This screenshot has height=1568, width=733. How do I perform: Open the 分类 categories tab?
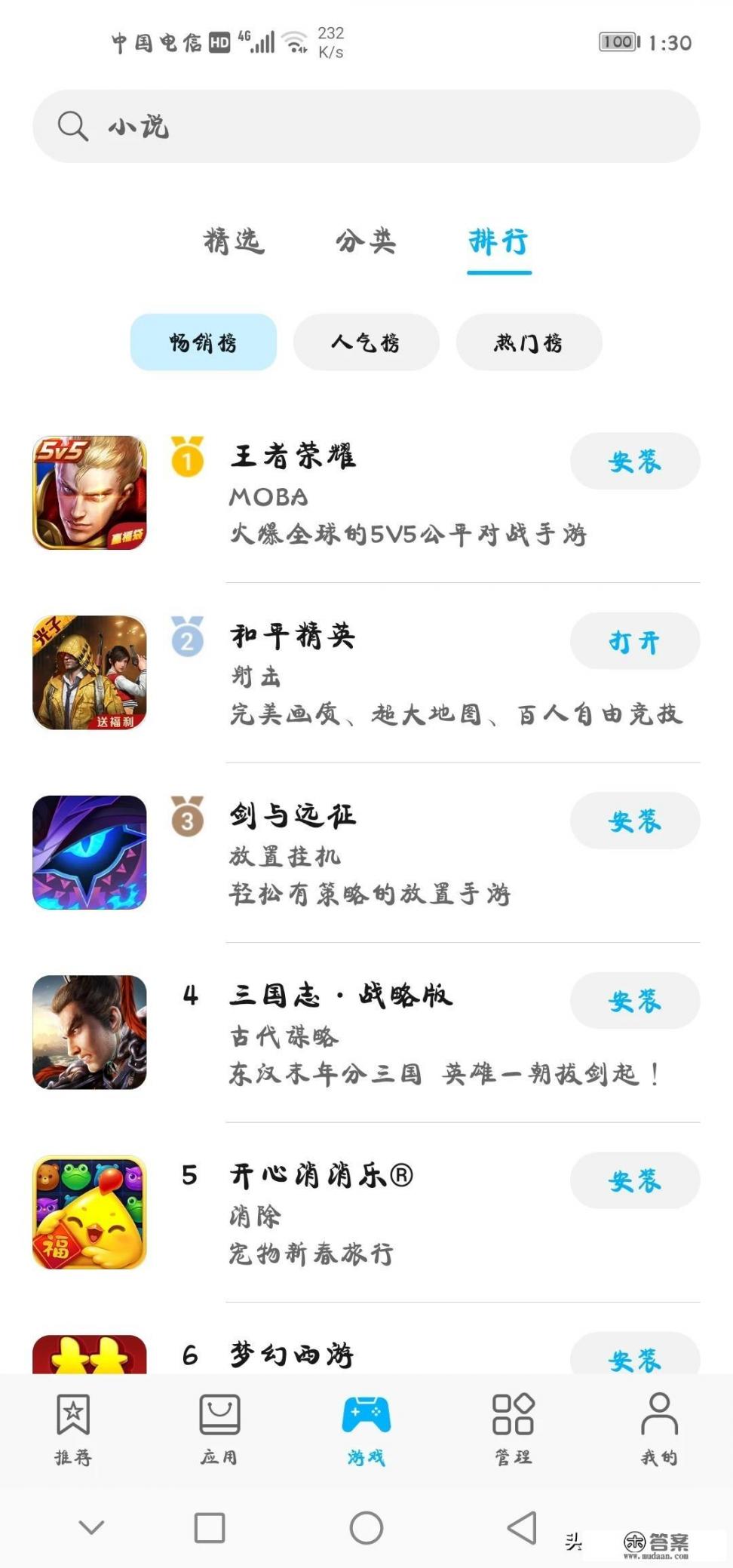point(366,241)
